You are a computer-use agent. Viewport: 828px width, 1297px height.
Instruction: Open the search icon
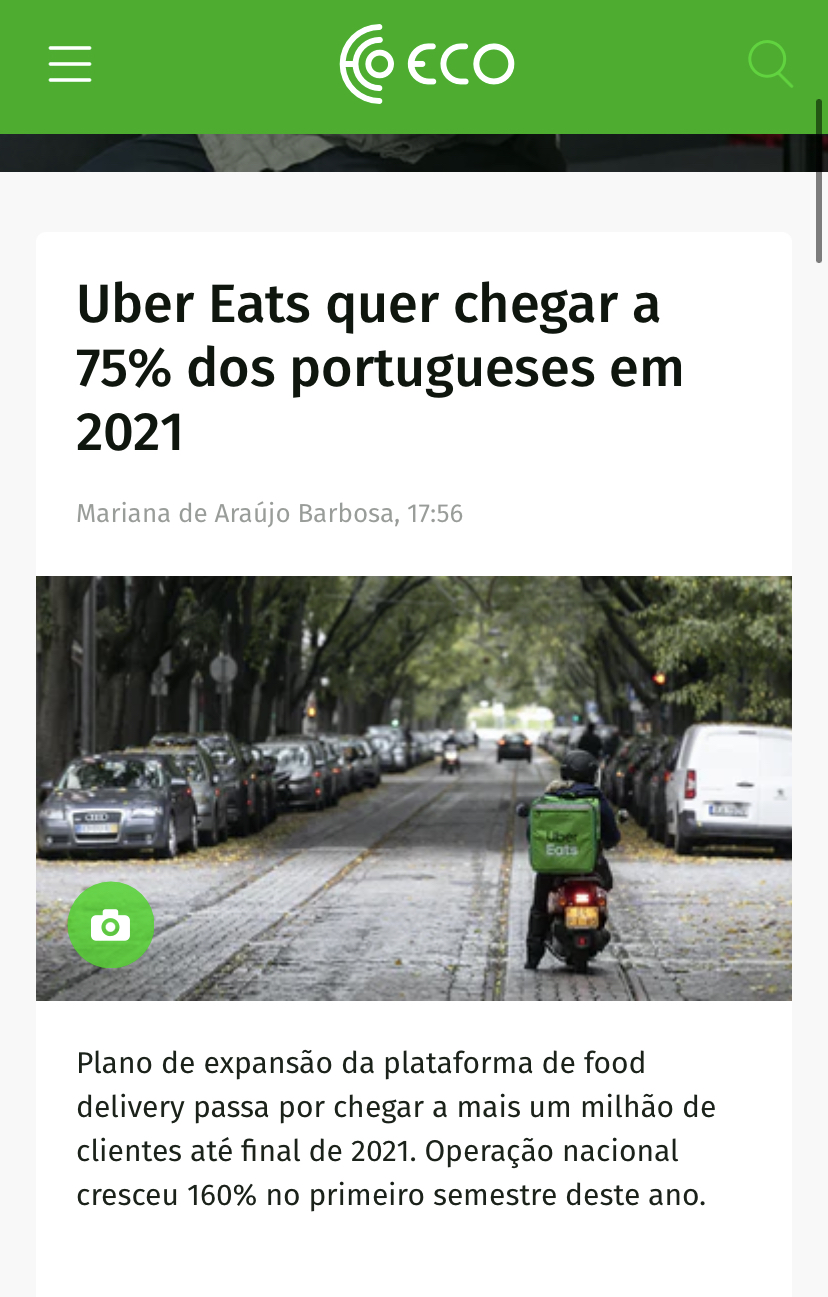click(770, 64)
